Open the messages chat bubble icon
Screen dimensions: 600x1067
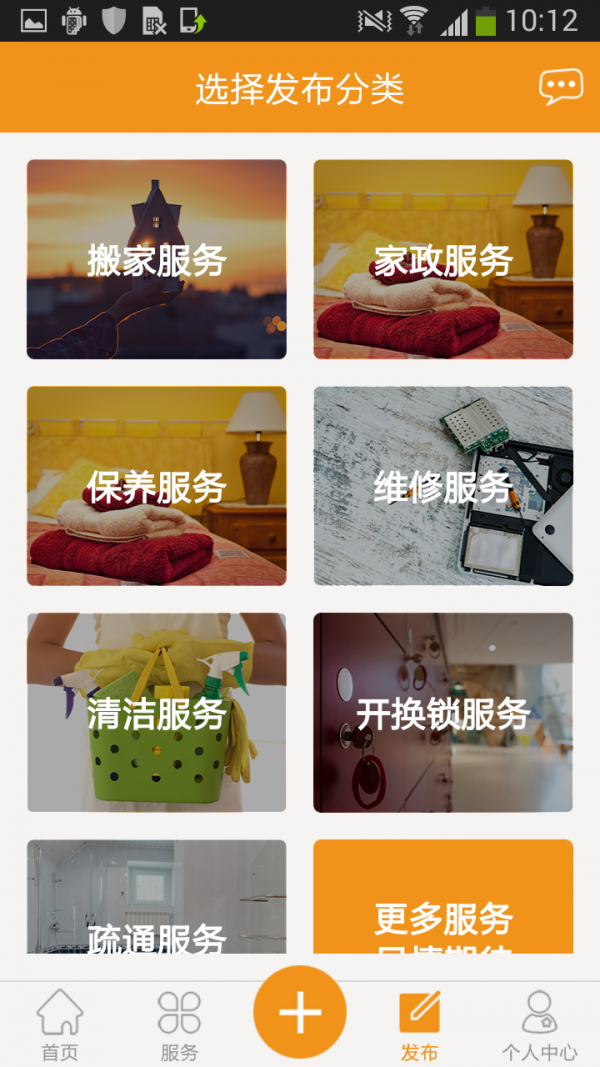(560, 87)
